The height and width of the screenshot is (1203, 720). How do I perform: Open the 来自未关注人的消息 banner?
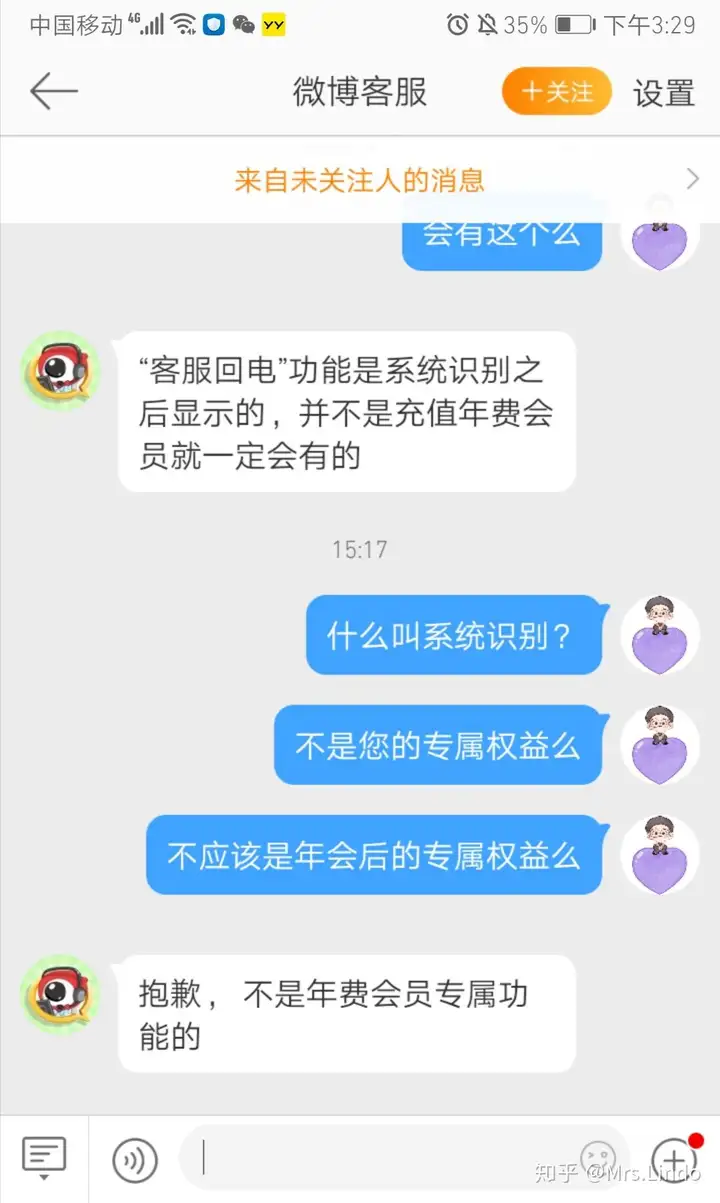pyautogui.click(x=360, y=180)
